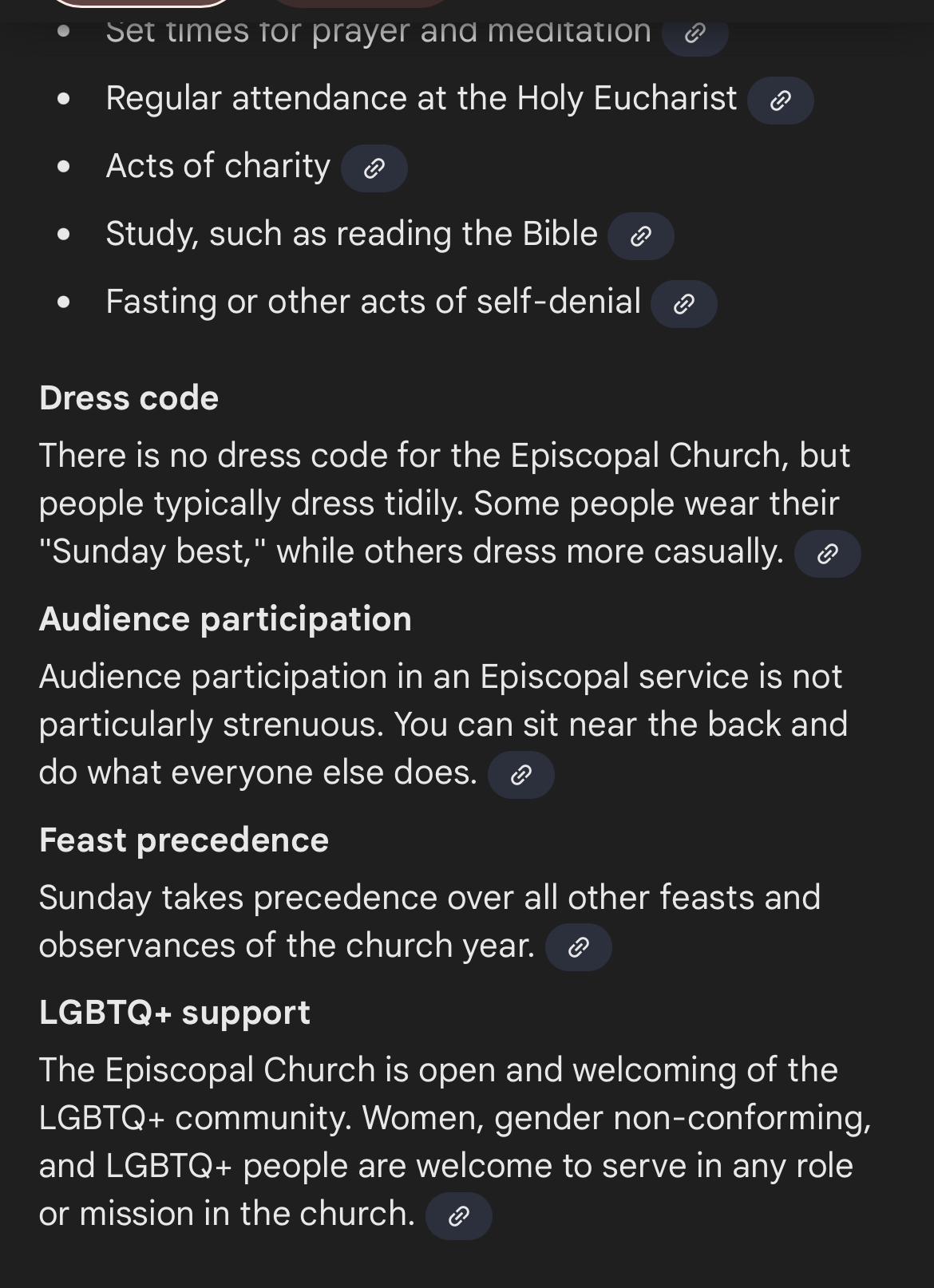Tap the Feast precedence source link
This screenshot has width=934, height=1288.
[x=579, y=947]
